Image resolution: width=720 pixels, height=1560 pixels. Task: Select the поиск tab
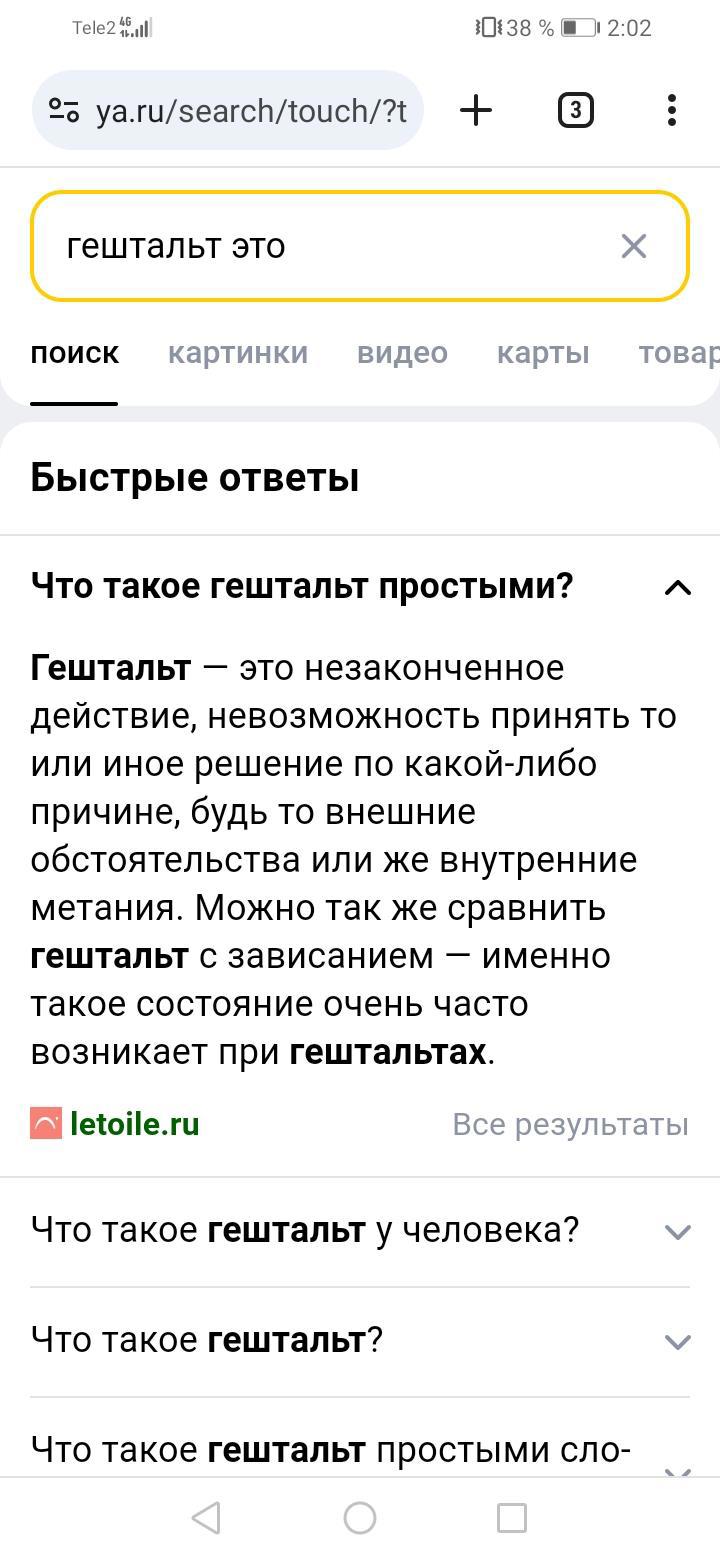coord(74,353)
